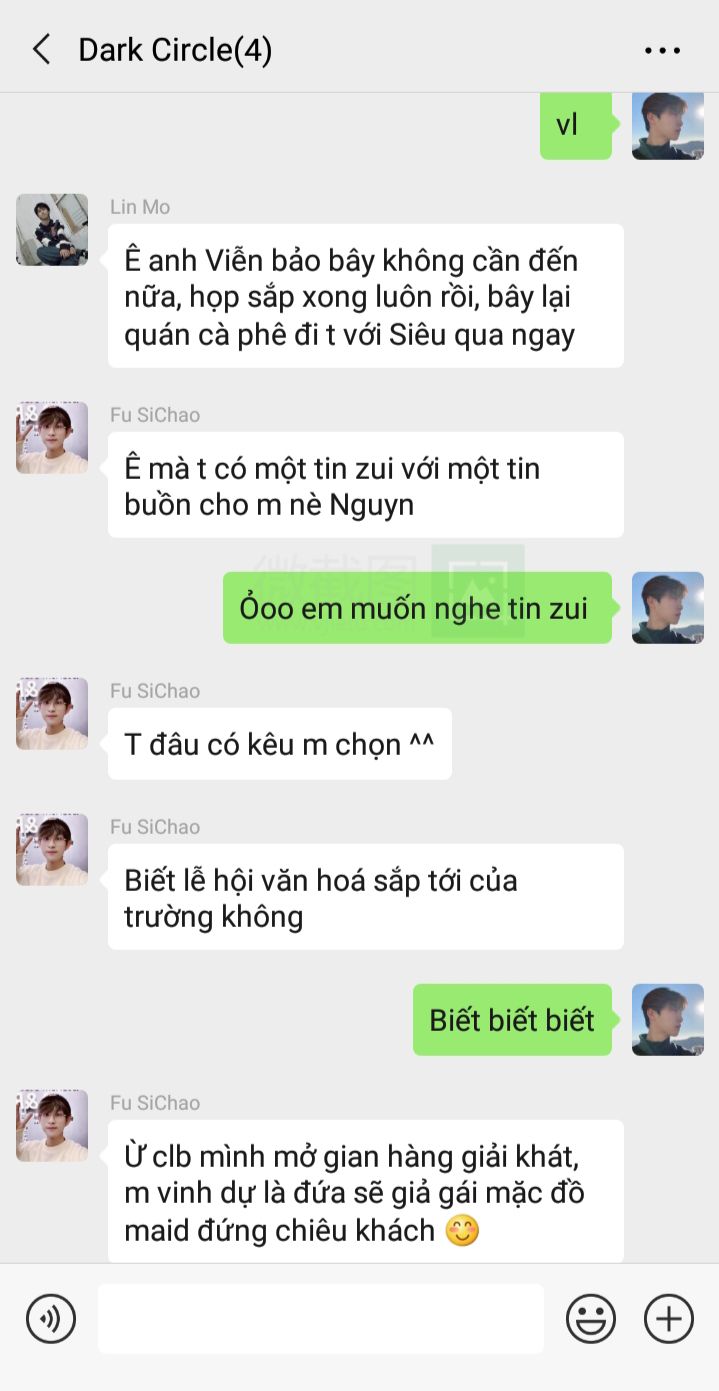
Task: Tap the message text field
Action: pyautogui.click(x=320, y=1319)
